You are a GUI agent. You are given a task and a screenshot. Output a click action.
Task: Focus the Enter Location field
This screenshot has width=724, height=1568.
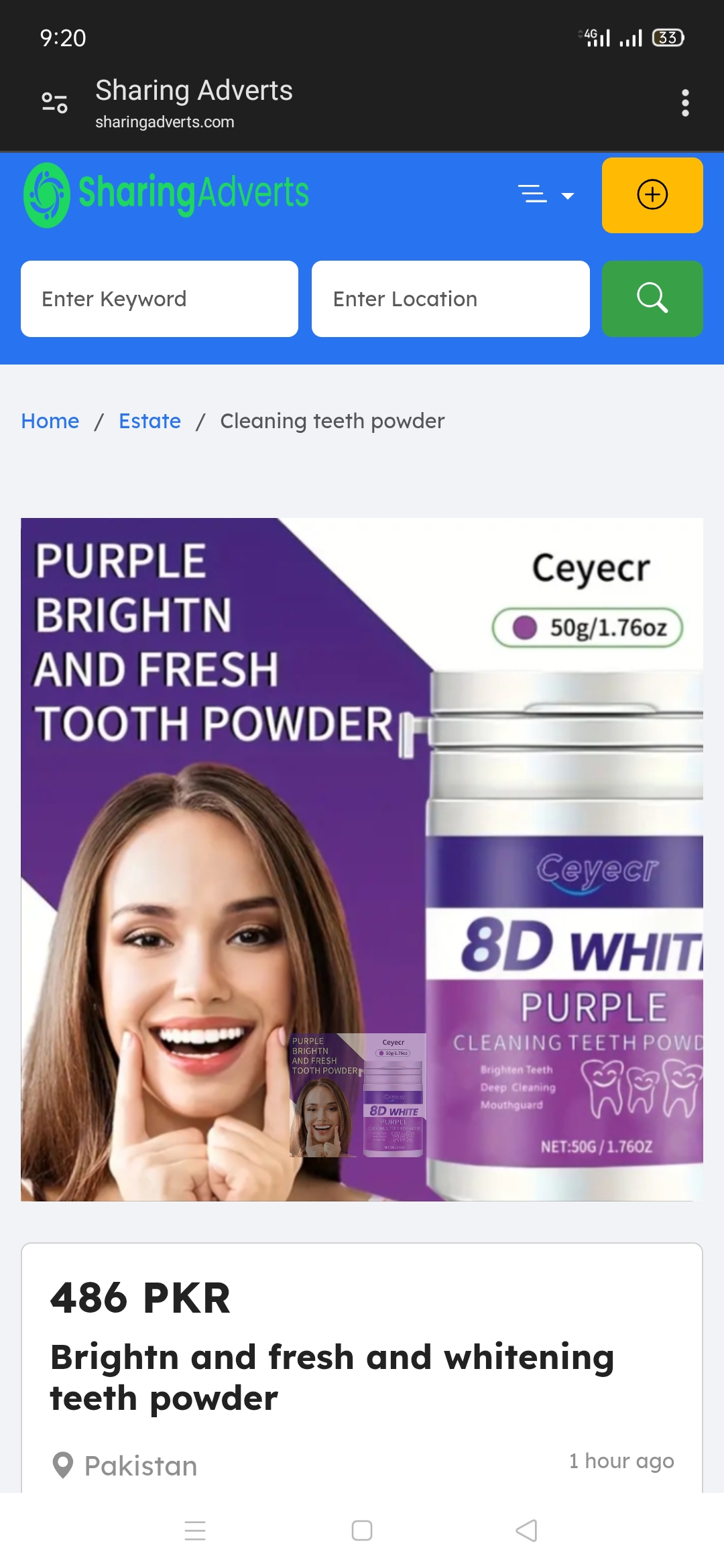coord(450,299)
